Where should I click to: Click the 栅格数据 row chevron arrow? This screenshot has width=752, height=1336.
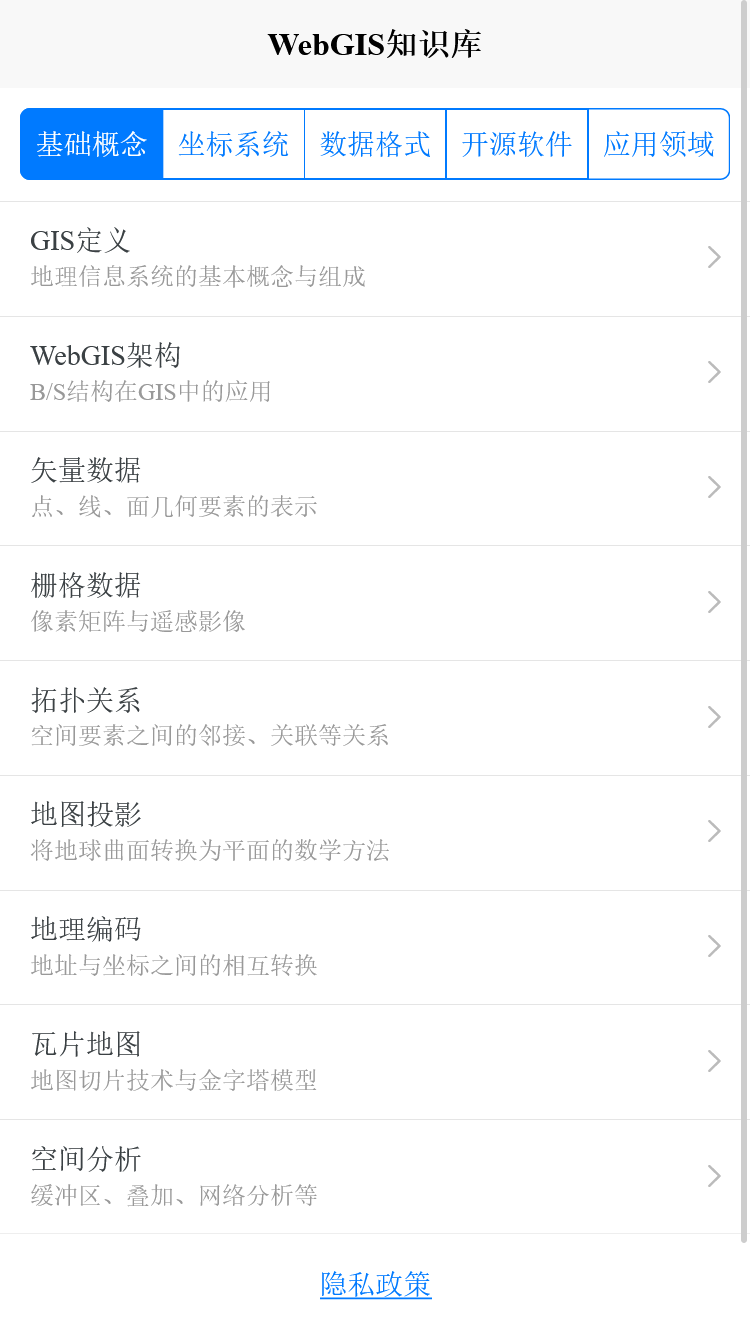[714, 602]
